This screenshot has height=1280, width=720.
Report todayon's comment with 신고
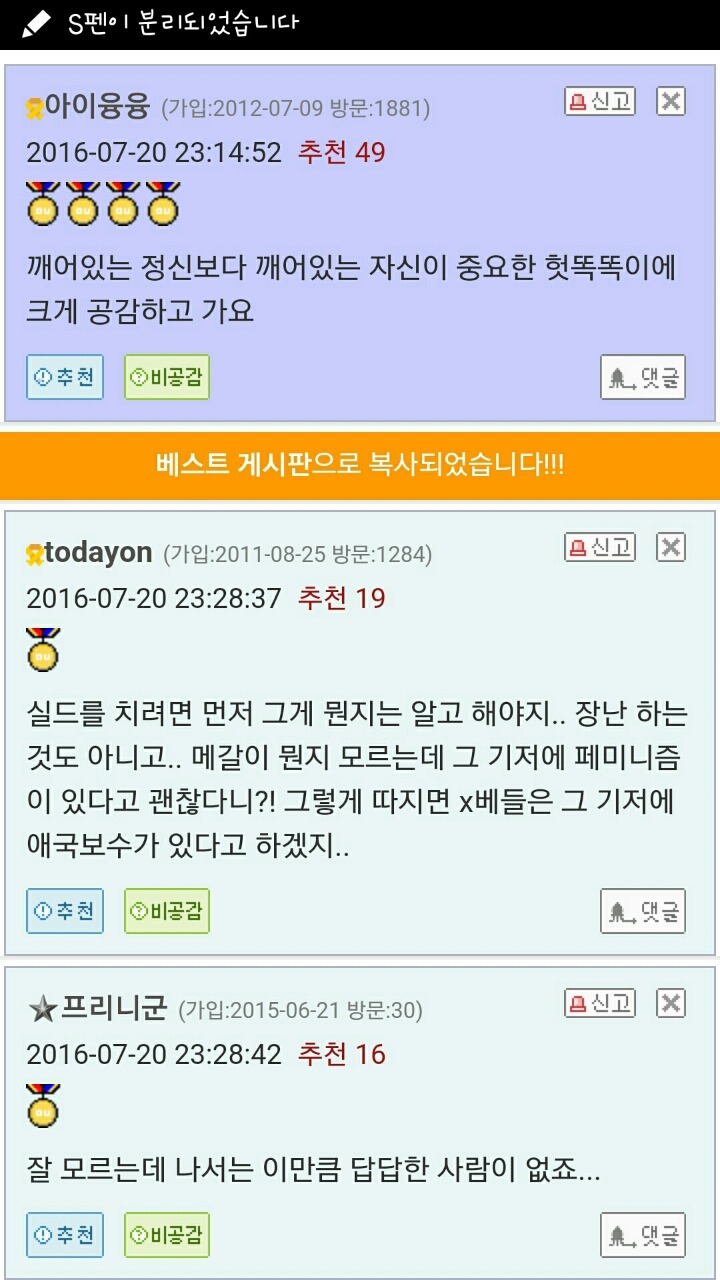600,547
